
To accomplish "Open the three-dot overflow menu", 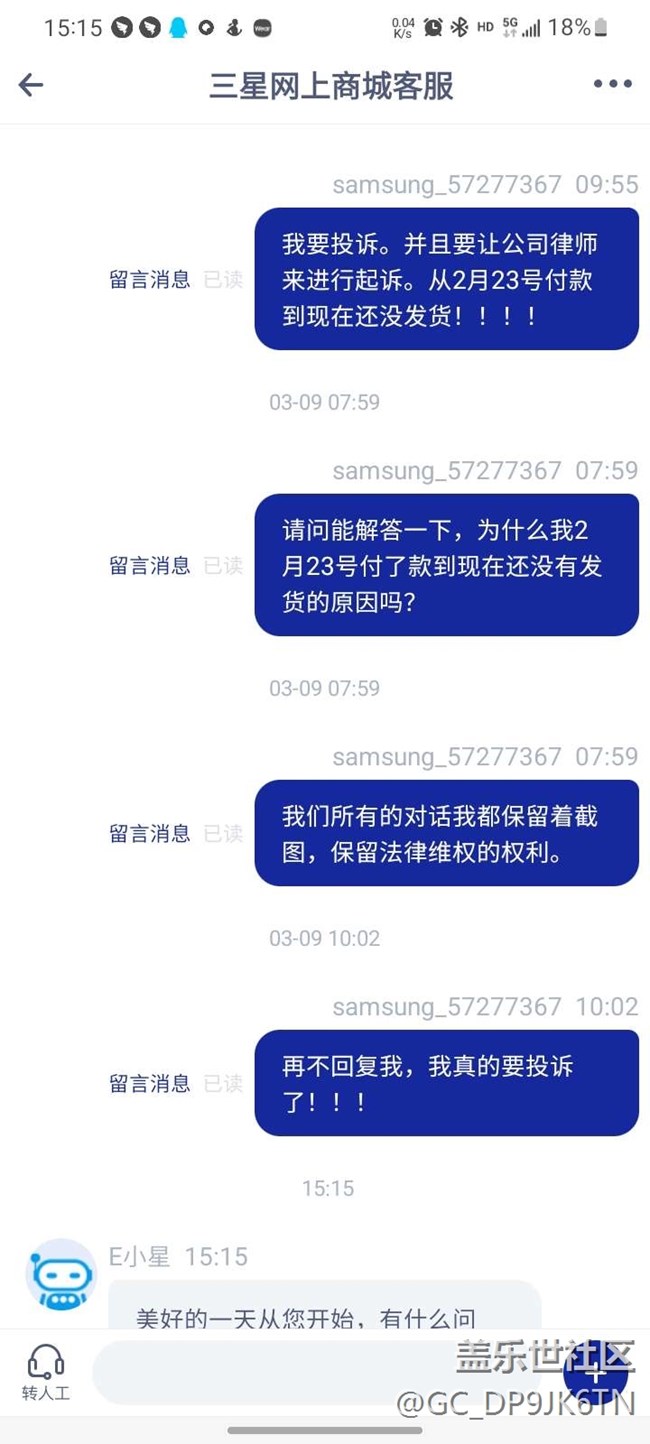I will 612,84.
